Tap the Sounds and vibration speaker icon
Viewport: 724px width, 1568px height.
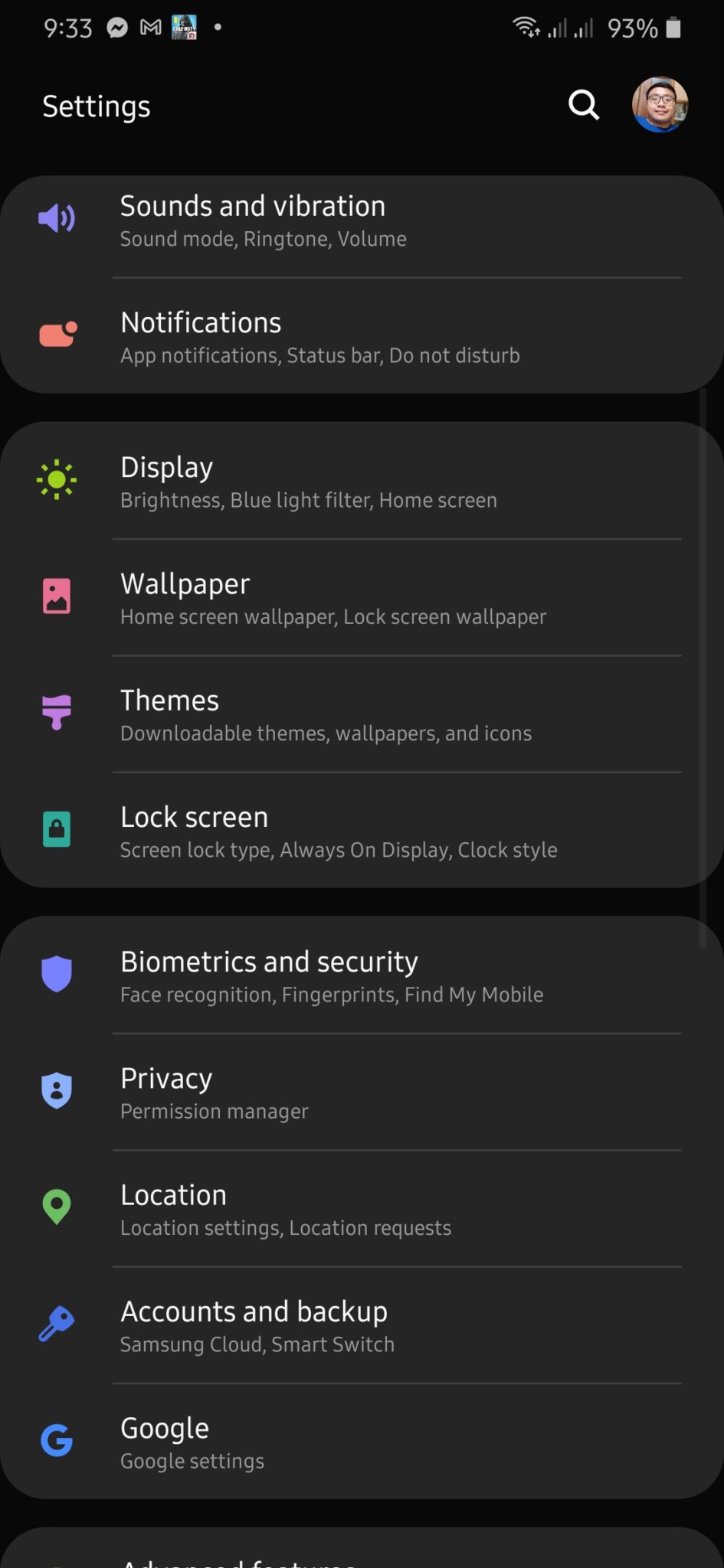coord(57,218)
